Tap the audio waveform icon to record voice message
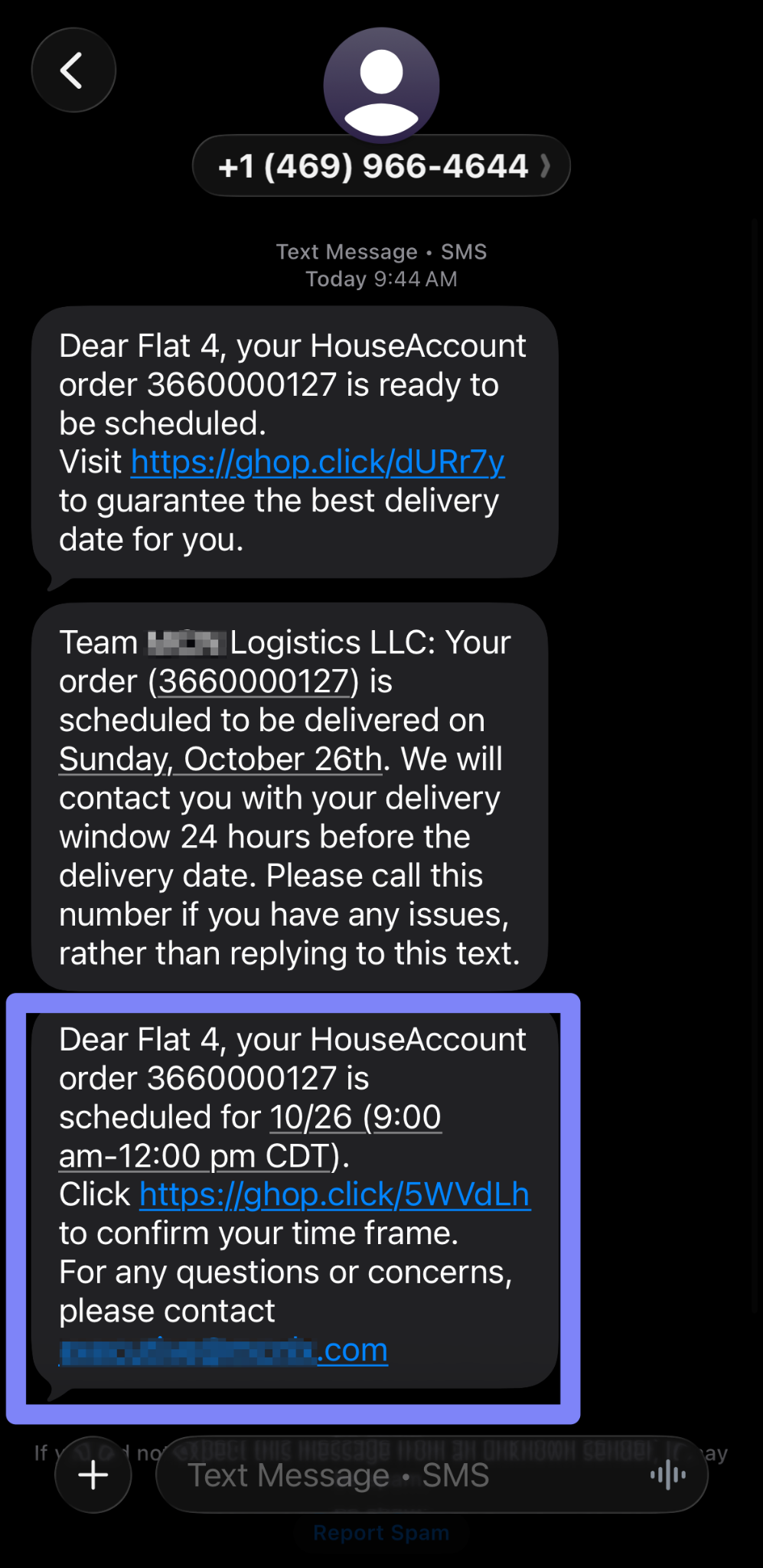 coord(667,1474)
